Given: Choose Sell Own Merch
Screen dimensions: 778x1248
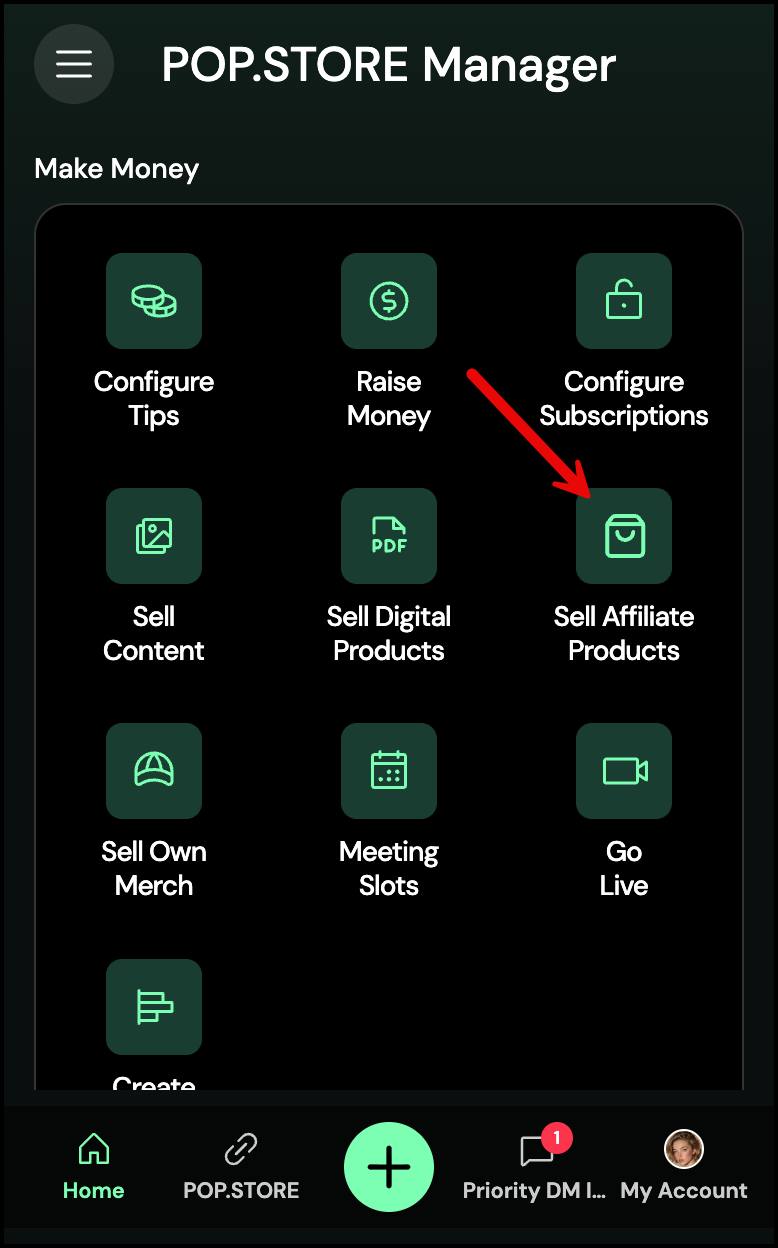Looking at the screenshot, I should 154,771.
